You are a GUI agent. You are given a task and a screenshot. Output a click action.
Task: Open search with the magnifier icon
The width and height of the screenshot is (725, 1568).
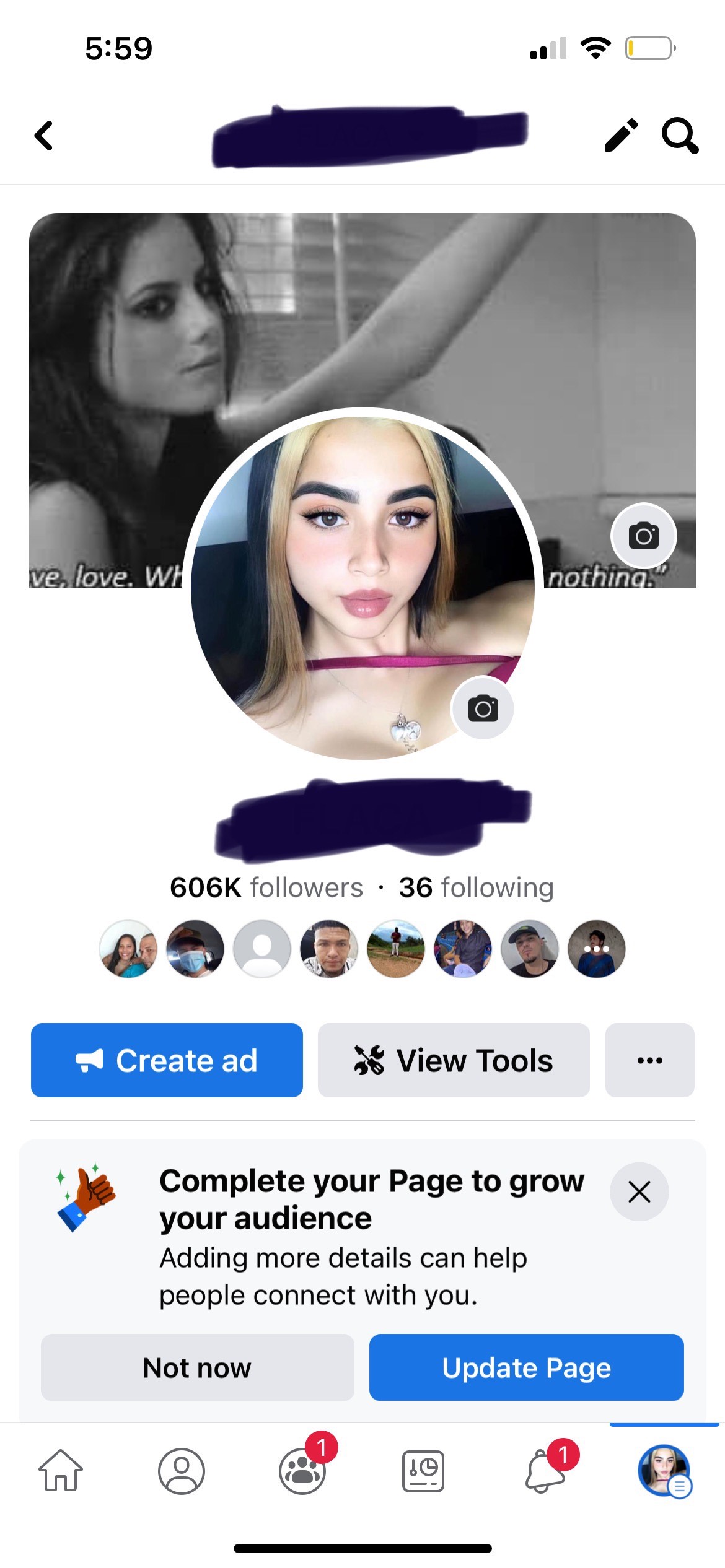click(680, 135)
